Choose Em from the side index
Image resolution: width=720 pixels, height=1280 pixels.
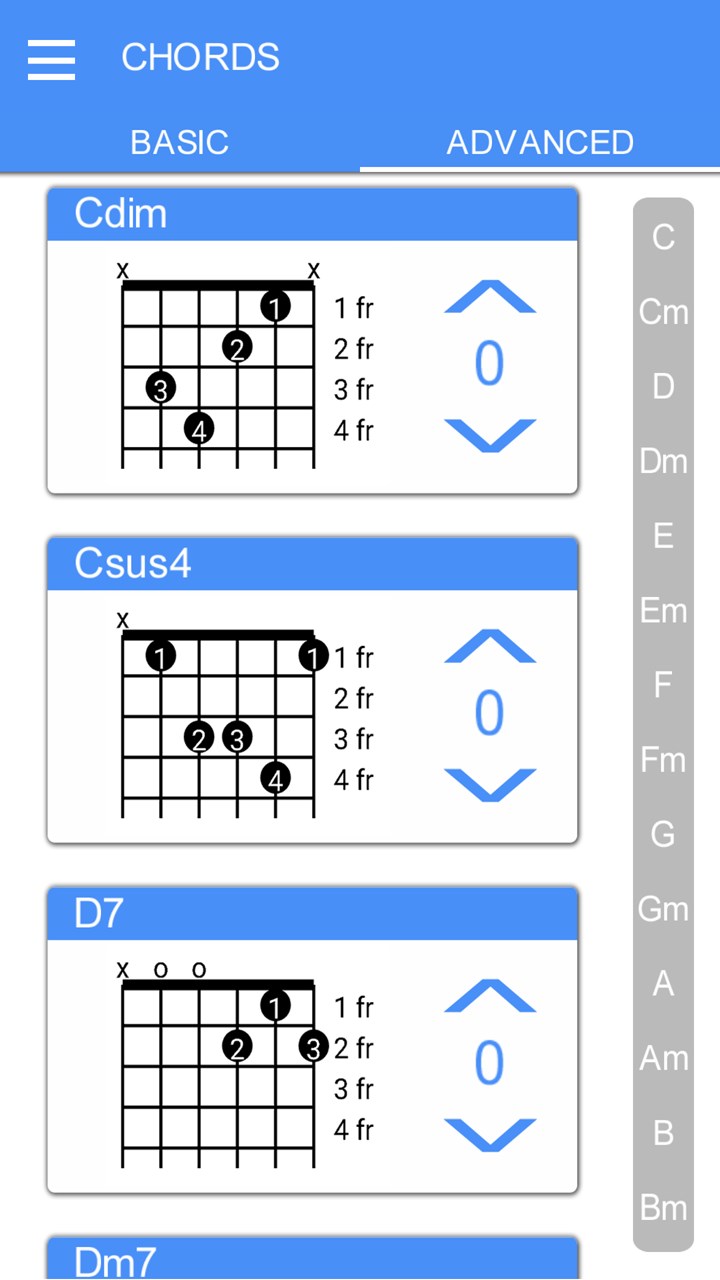[x=663, y=610]
